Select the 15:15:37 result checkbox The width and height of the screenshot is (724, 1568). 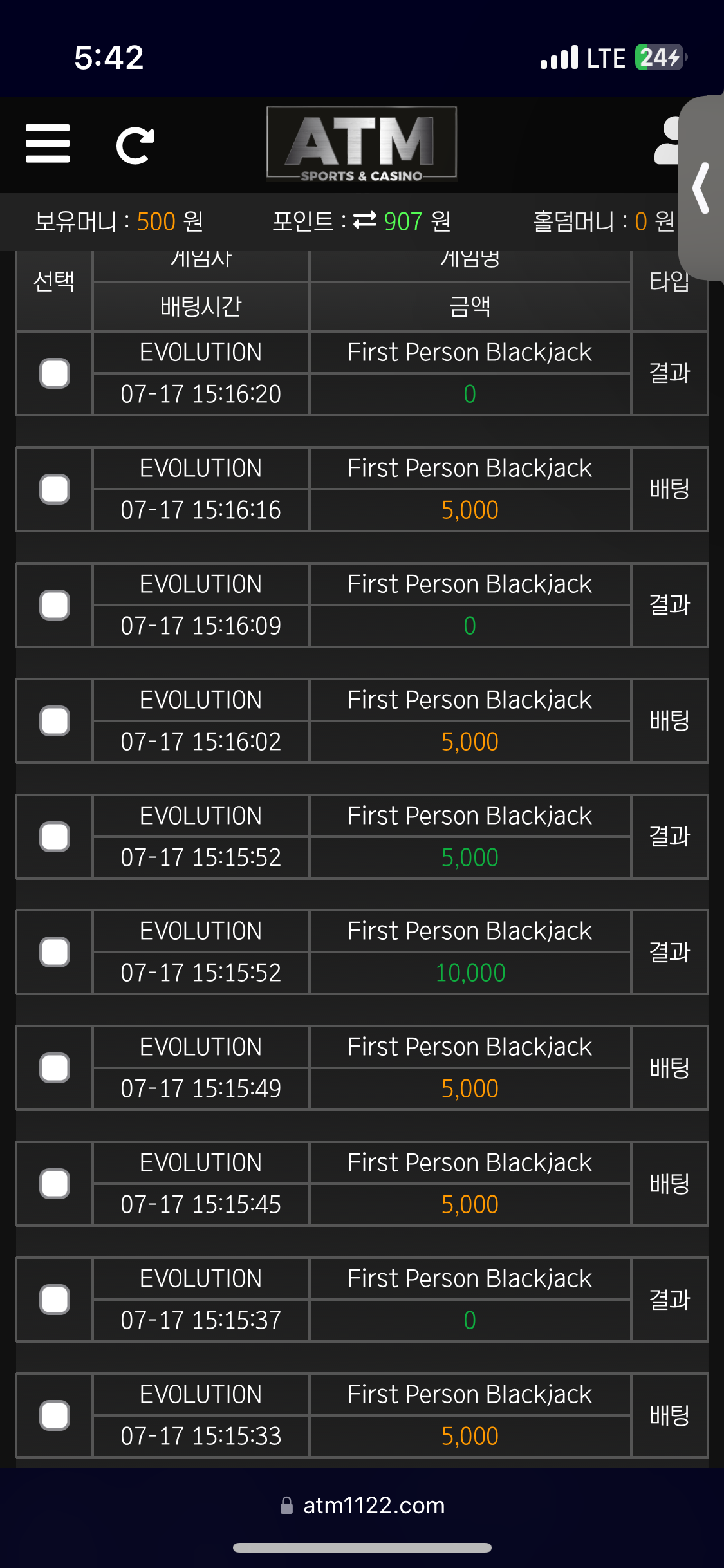tap(55, 1300)
